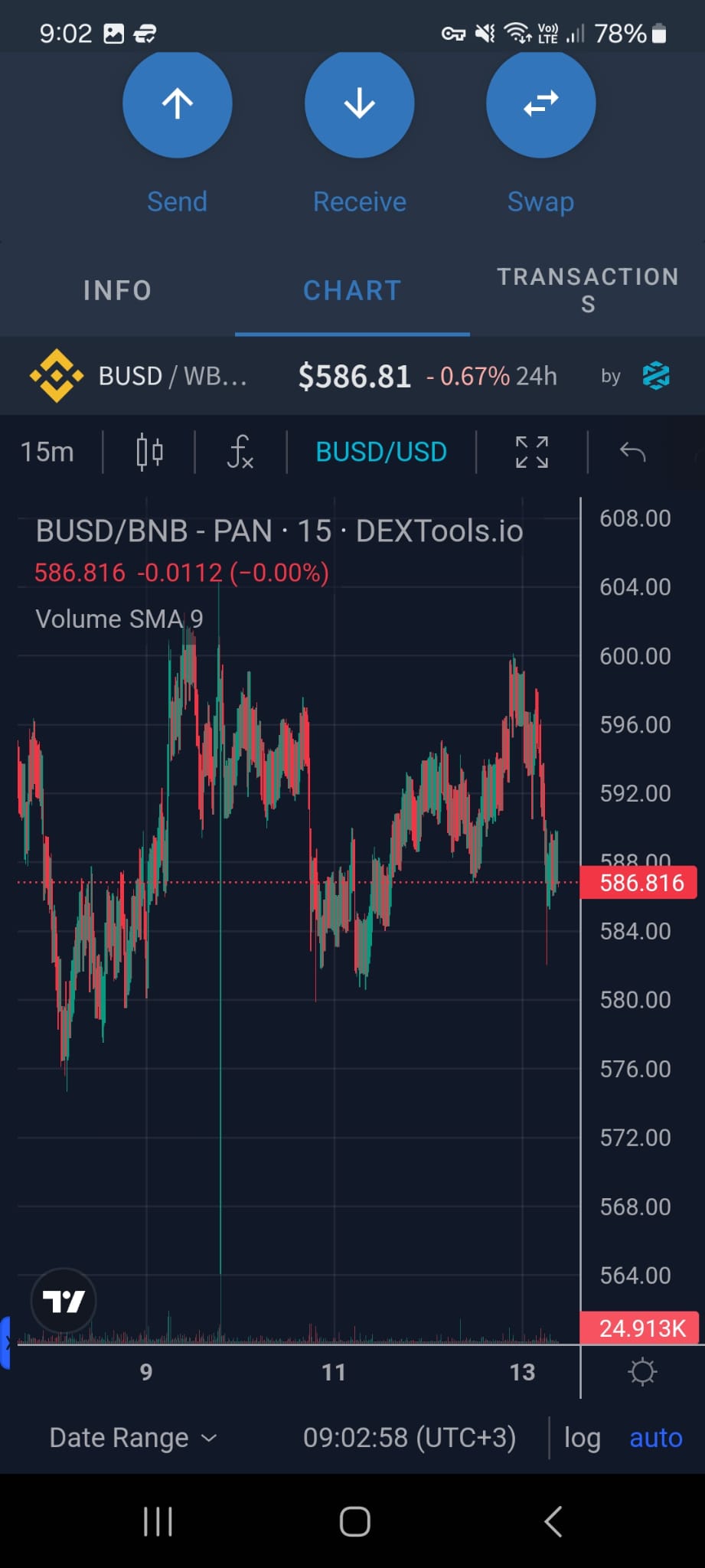Toggle the auto scale option
The width and height of the screenshot is (705, 1568).
pyautogui.click(x=655, y=1437)
